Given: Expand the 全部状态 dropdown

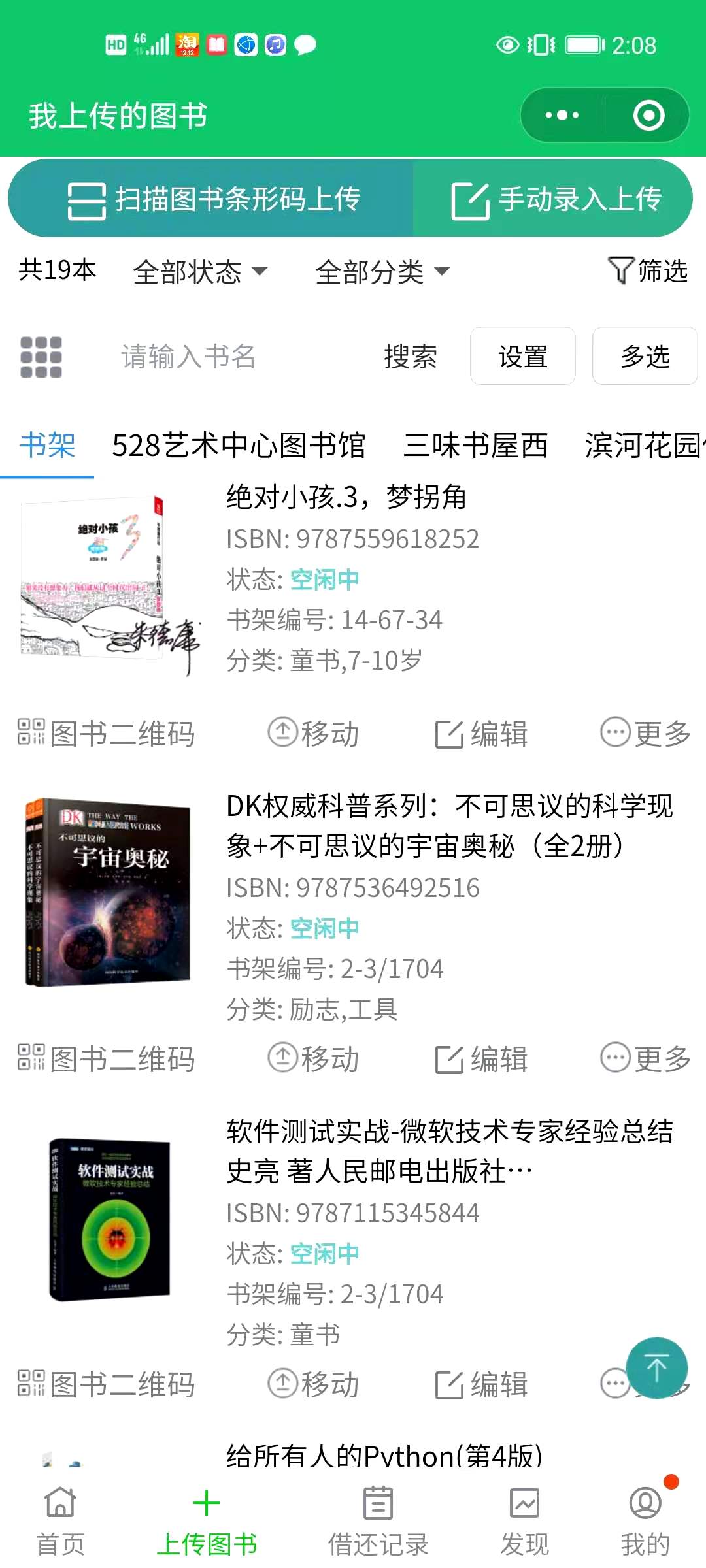Looking at the screenshot, I should pyautogui.click(x=200, y=272).
